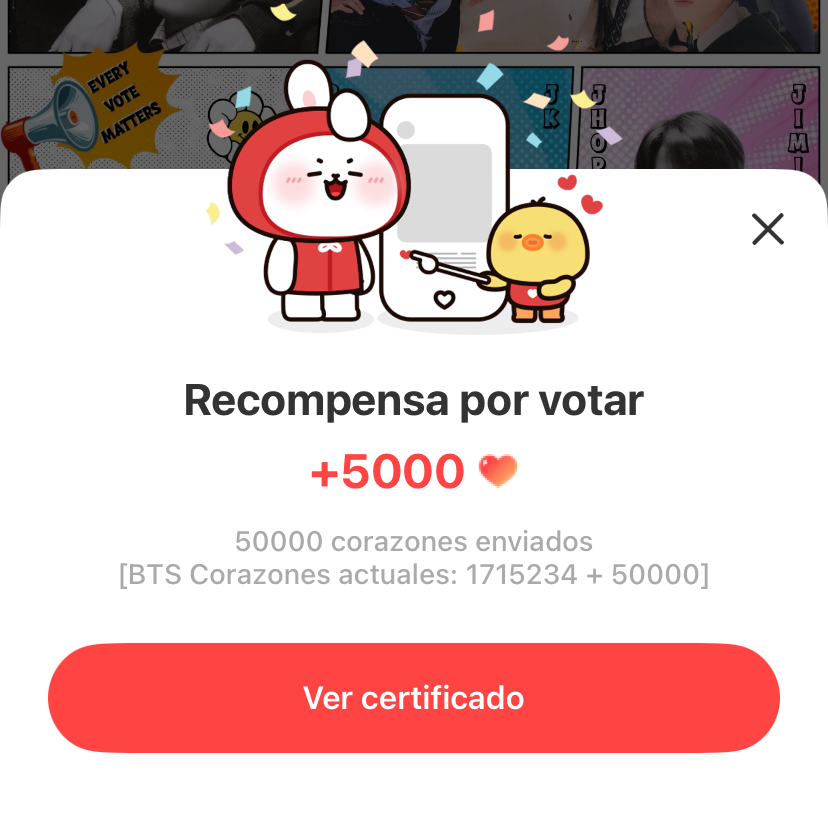The height and width of the screenshot is (828, 828).
Task: Close the vote reward popup
Action: click(768, 229)
